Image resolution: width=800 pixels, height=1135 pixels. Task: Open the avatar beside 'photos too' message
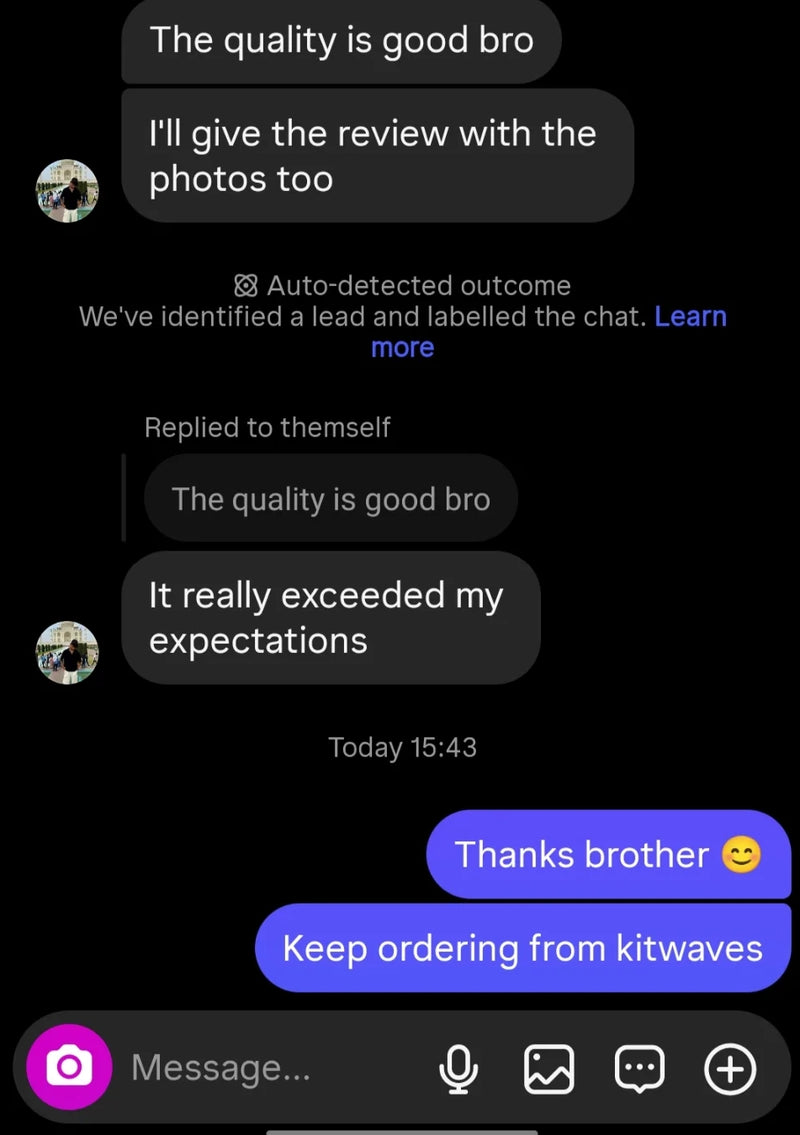(67, 191)
